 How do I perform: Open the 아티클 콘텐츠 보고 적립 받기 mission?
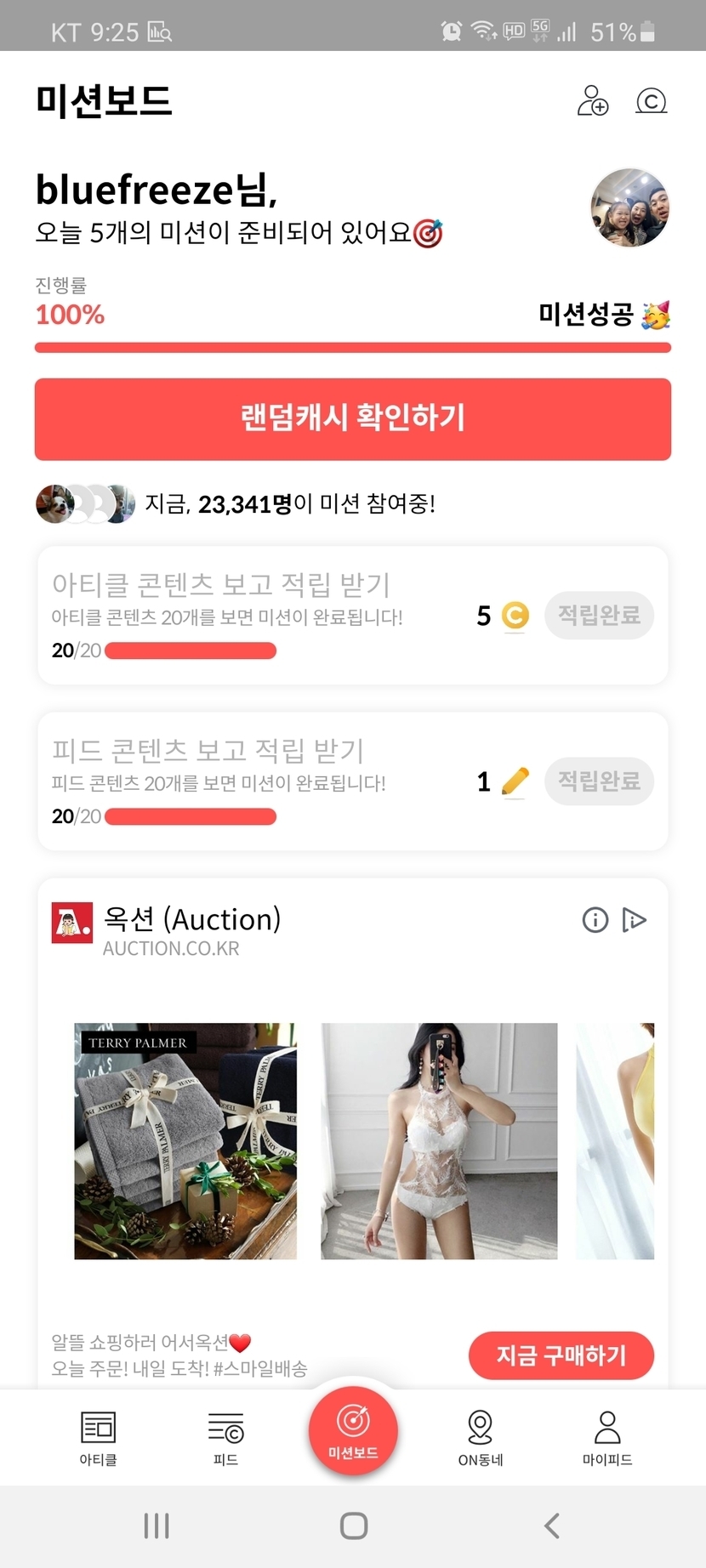coord(255,615)
